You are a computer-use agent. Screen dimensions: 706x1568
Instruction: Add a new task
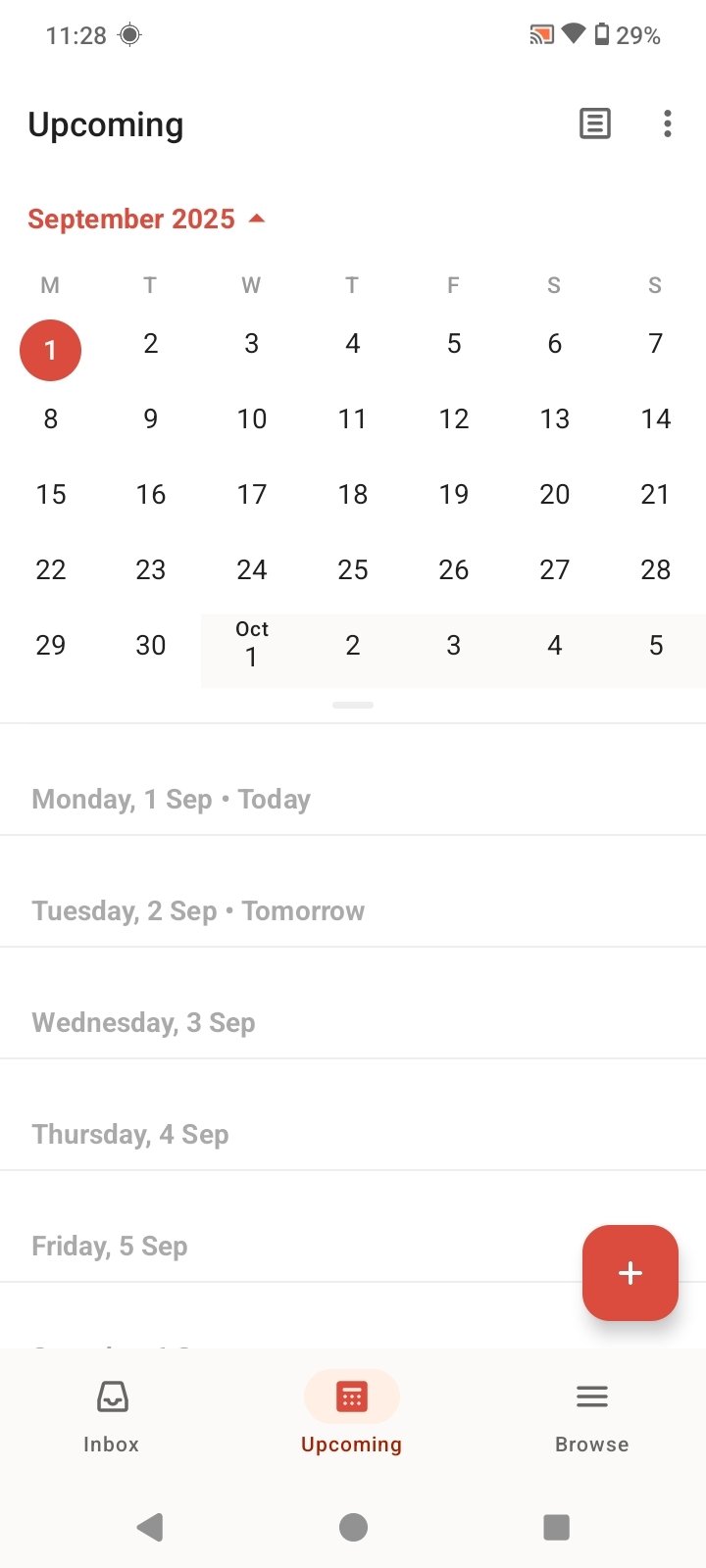click(x=630, y=1273)
